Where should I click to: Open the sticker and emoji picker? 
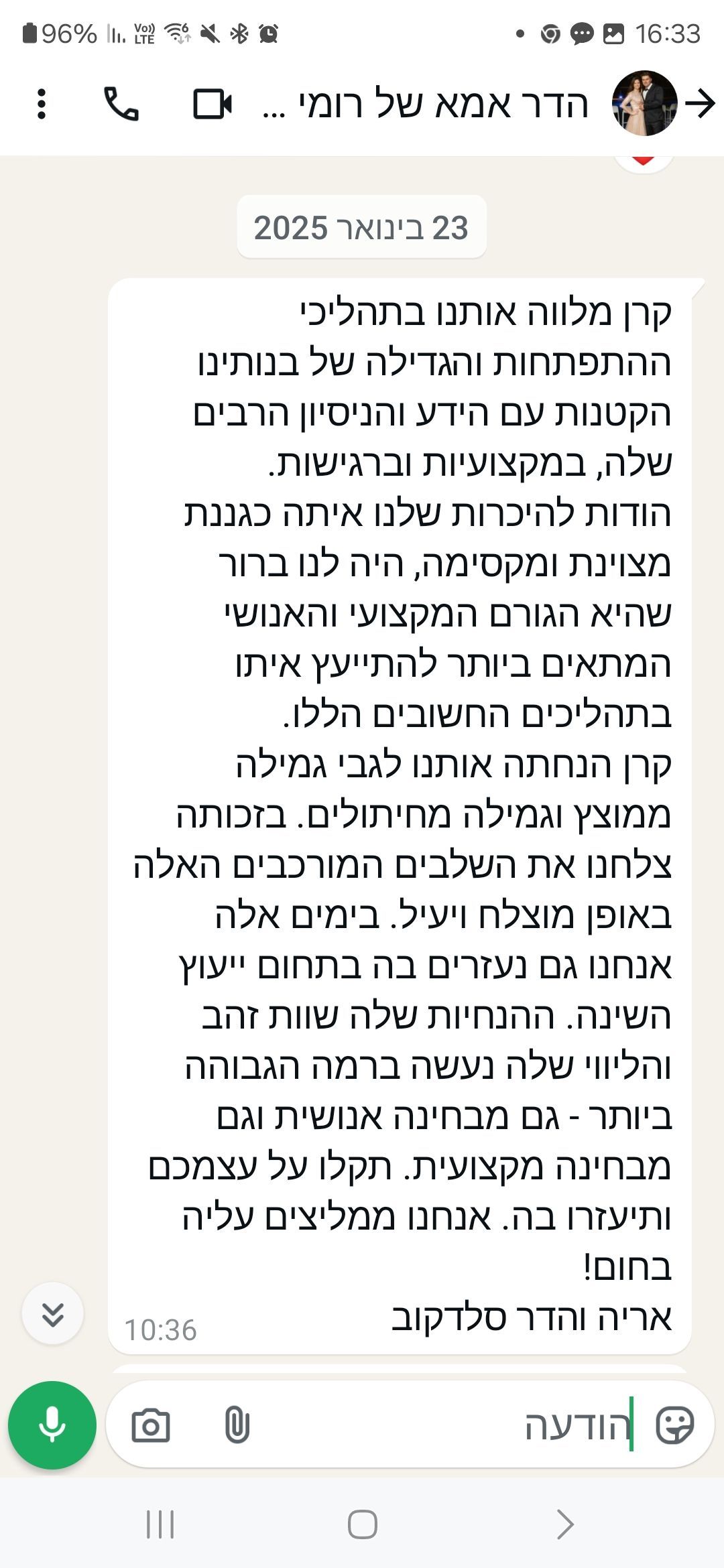(x=674, y=1425)
